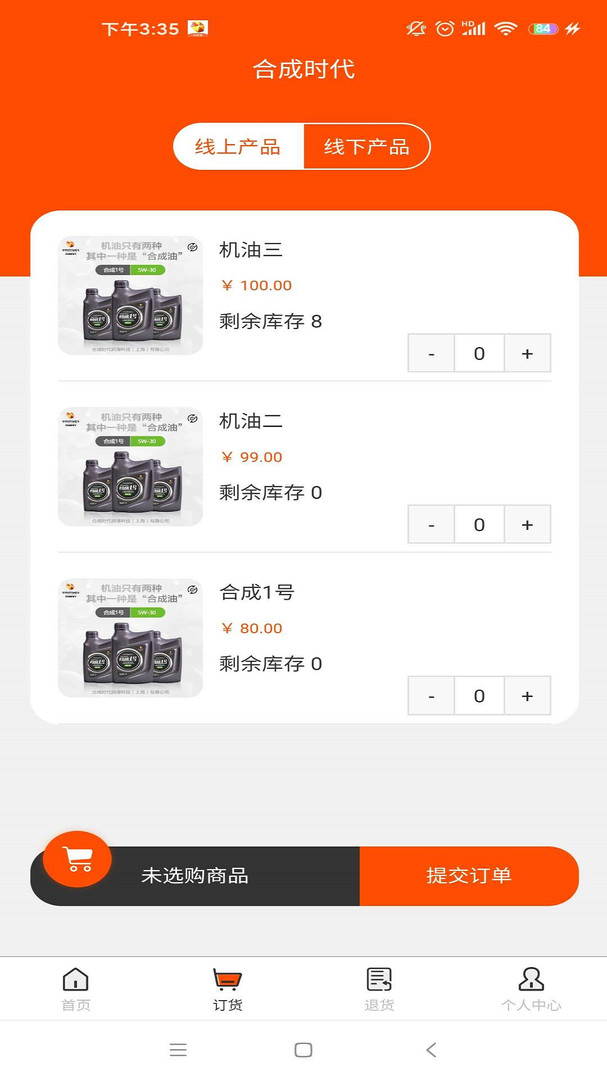
Task: Decrease quantity of 机油三
Action: [x=431, y=353]
